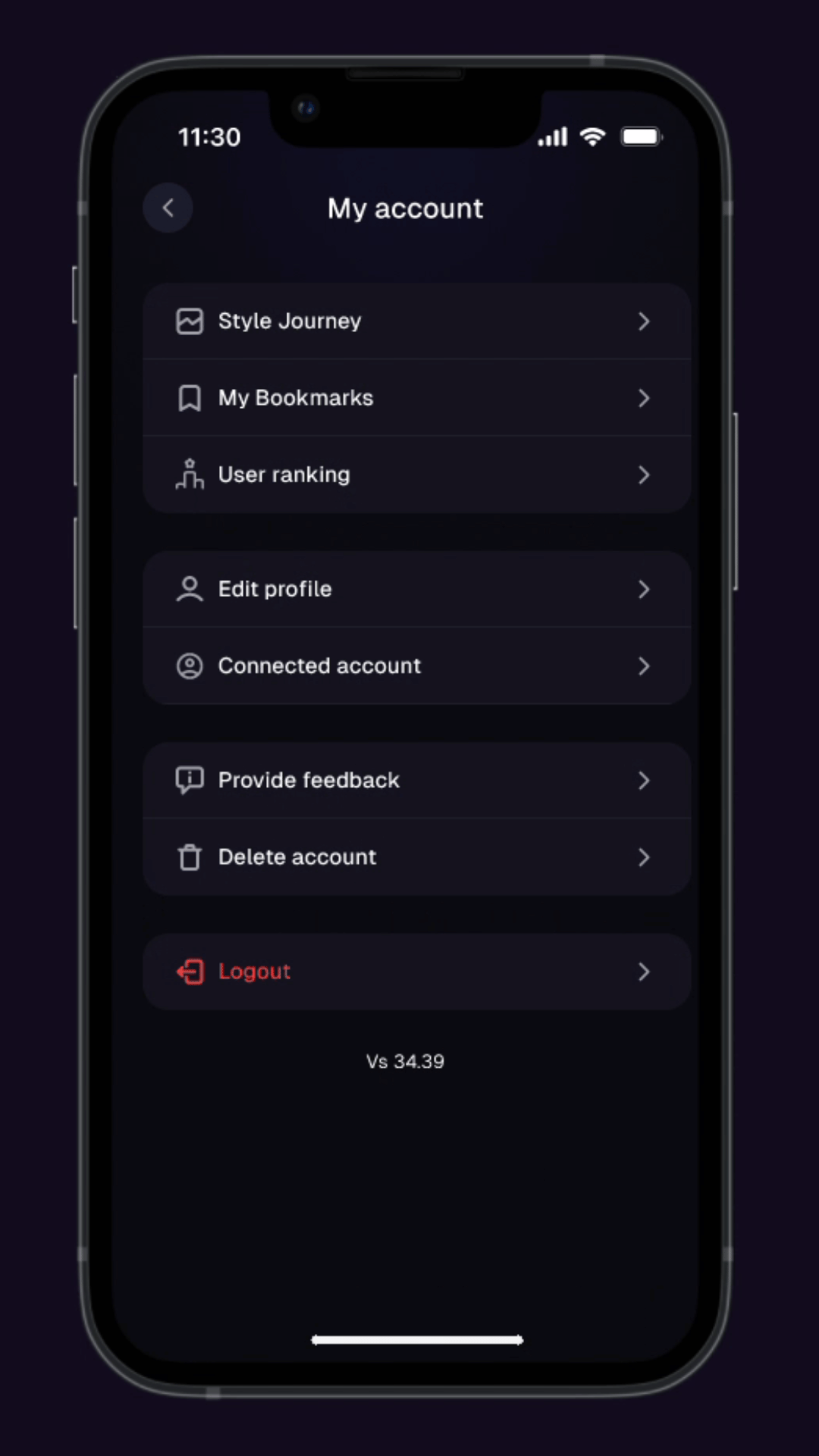Select Edit profile
The height and width of the screenshot is (1456, 819).
(416, 589)
